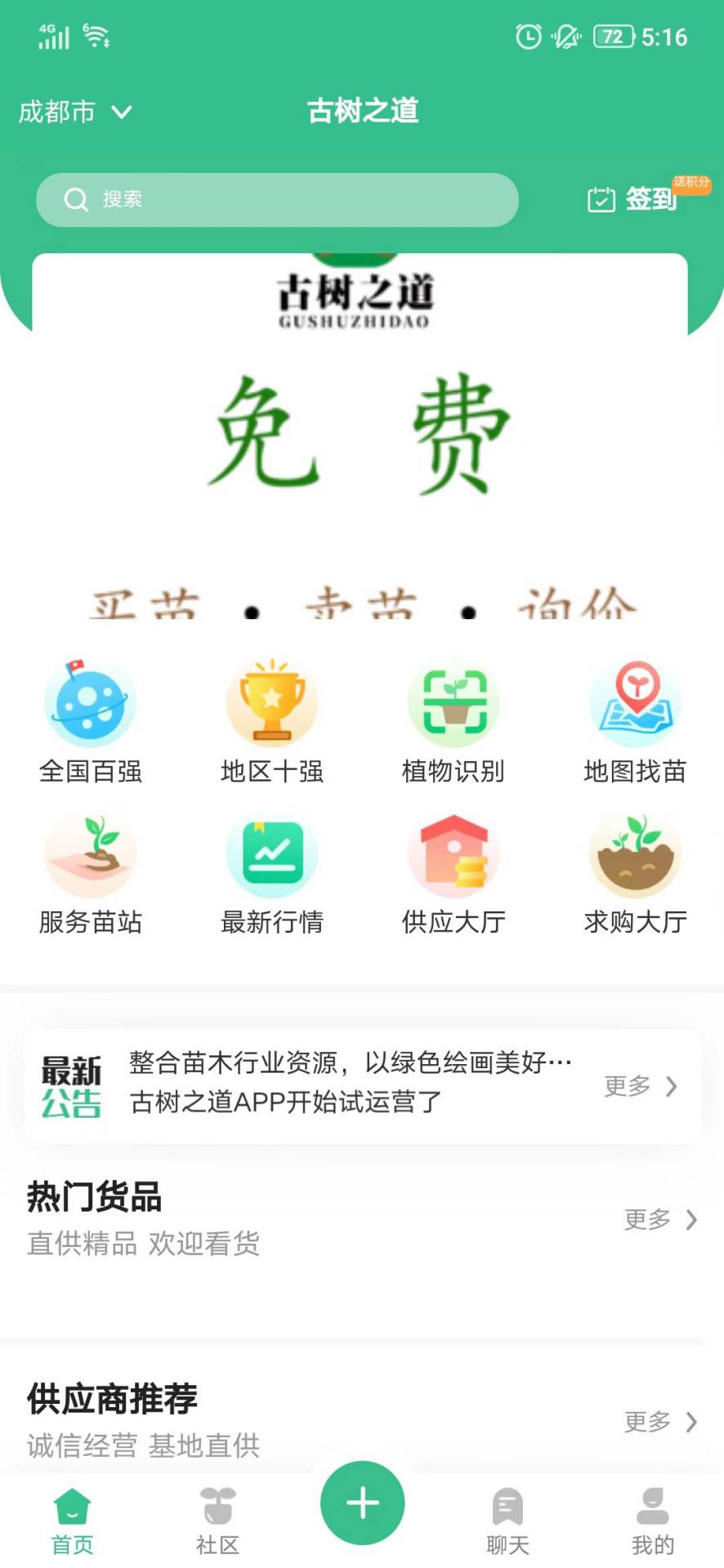
Task: Switch to the 聊天 tab
Action: [x=507, y=1520]
